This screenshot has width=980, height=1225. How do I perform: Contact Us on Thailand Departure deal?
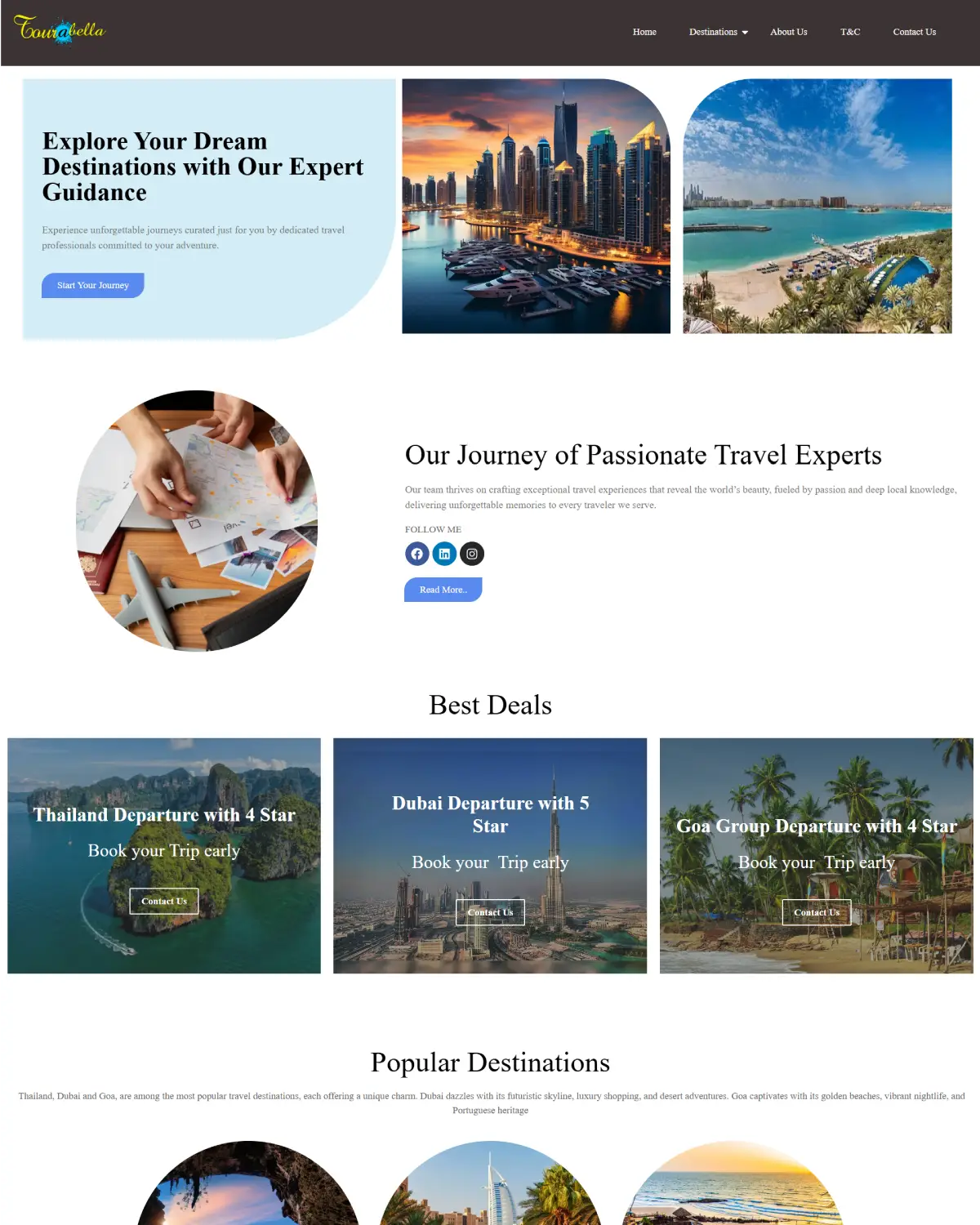coord(164,901)
